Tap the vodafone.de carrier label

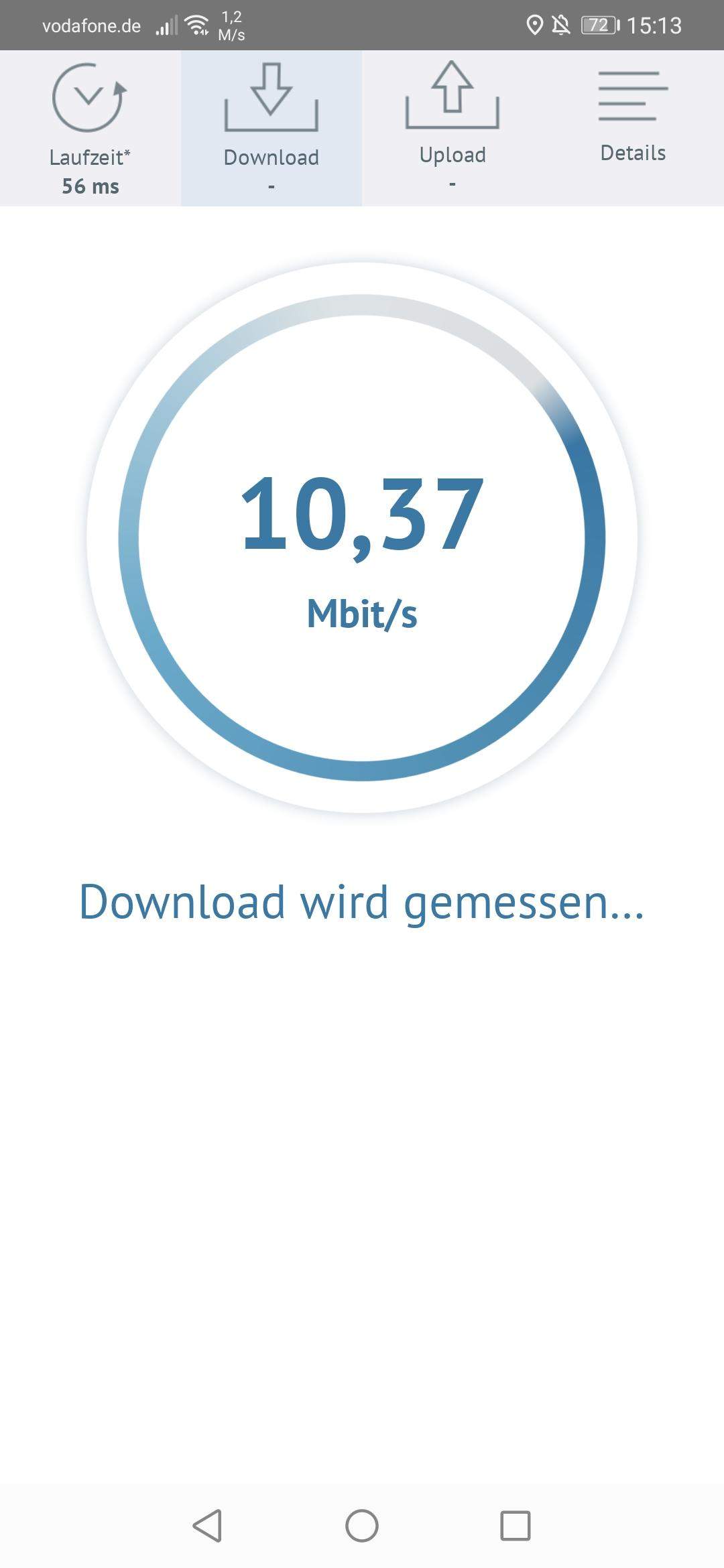click(x=90, y=25)
